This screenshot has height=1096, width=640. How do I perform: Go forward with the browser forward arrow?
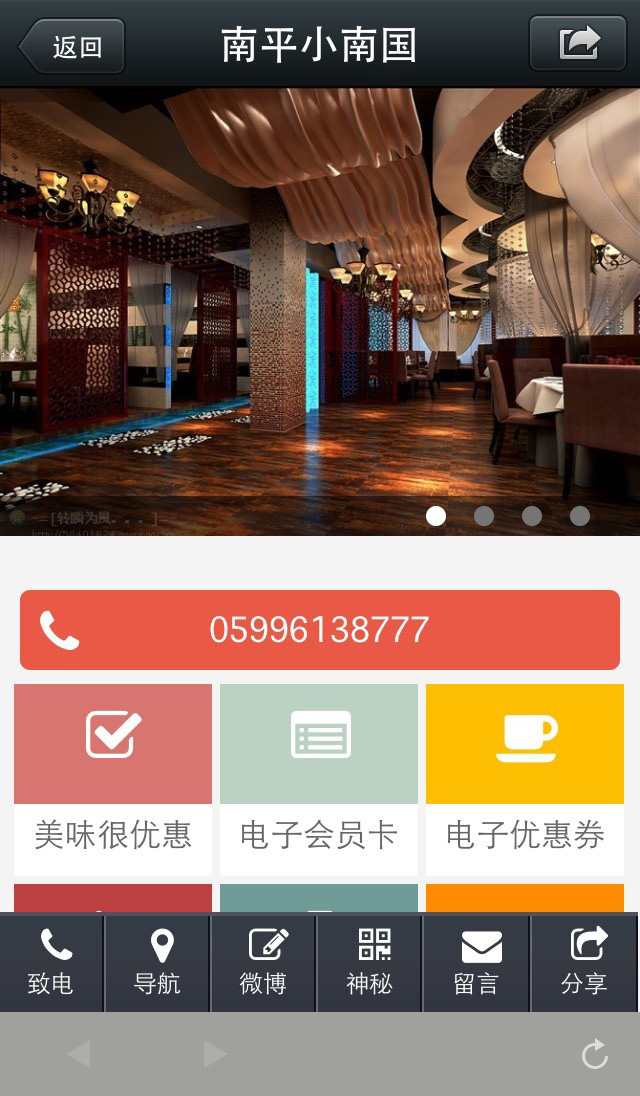tap(215, 1054)
